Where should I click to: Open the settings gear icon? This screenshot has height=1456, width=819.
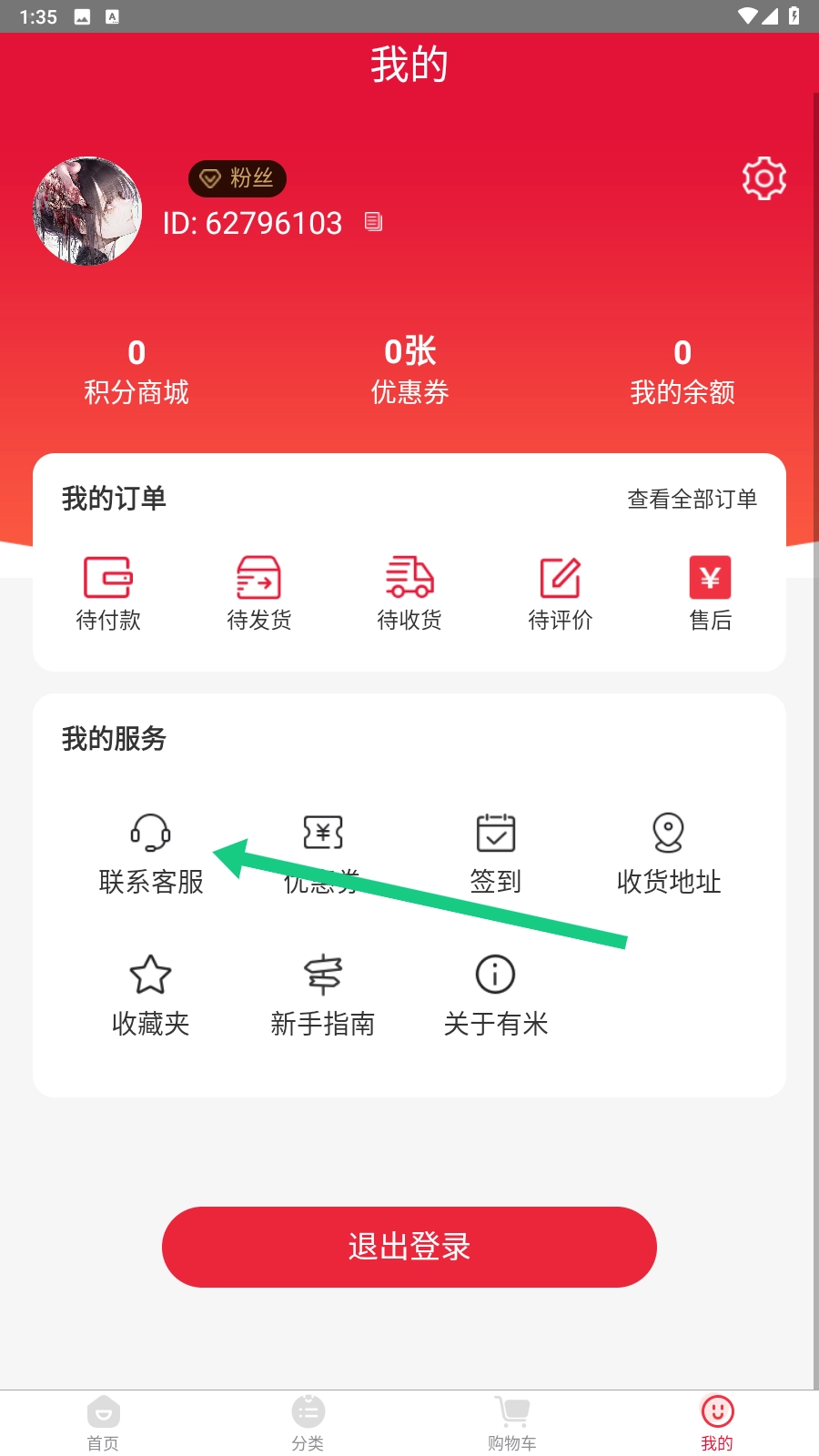point(763,178)
